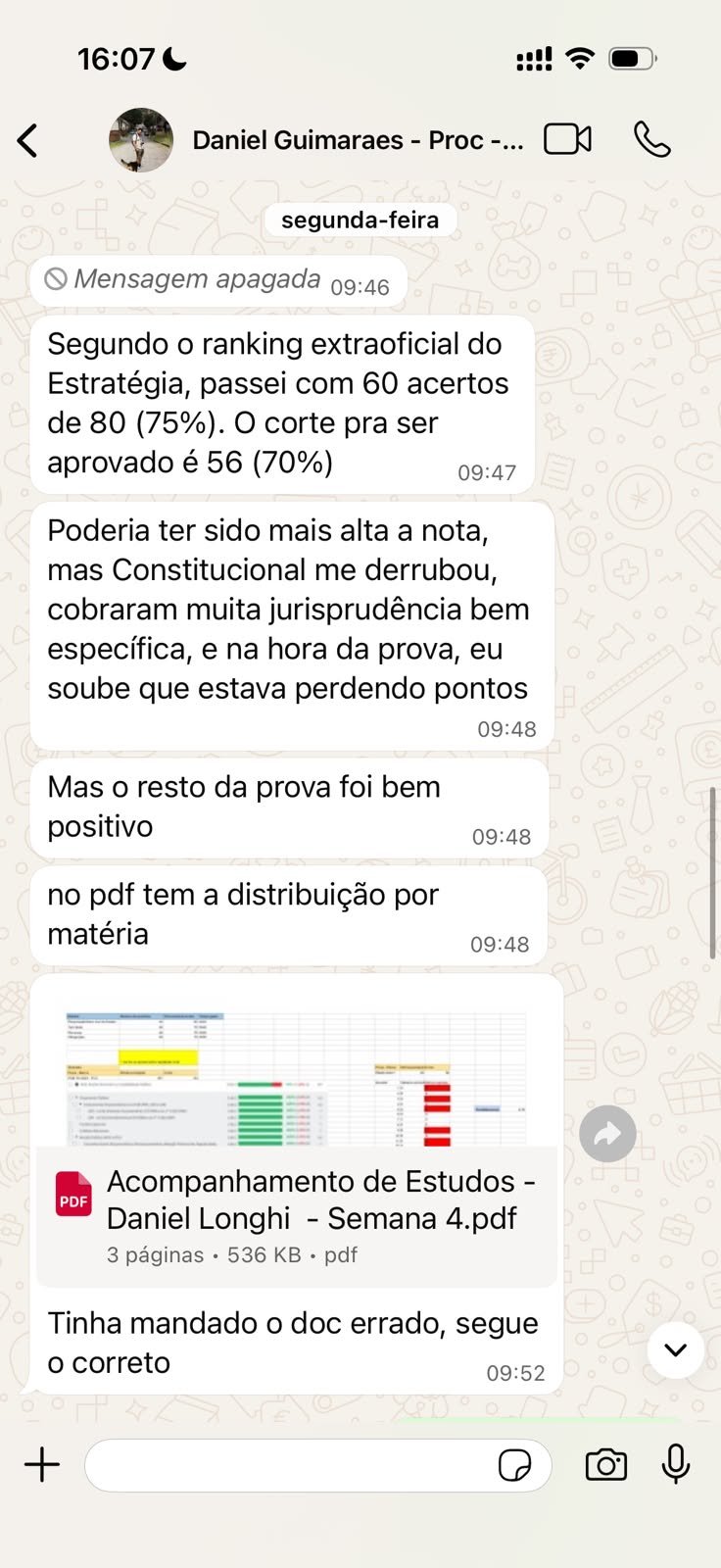
Task: Go back to the chat list
Action: (27, 141)
